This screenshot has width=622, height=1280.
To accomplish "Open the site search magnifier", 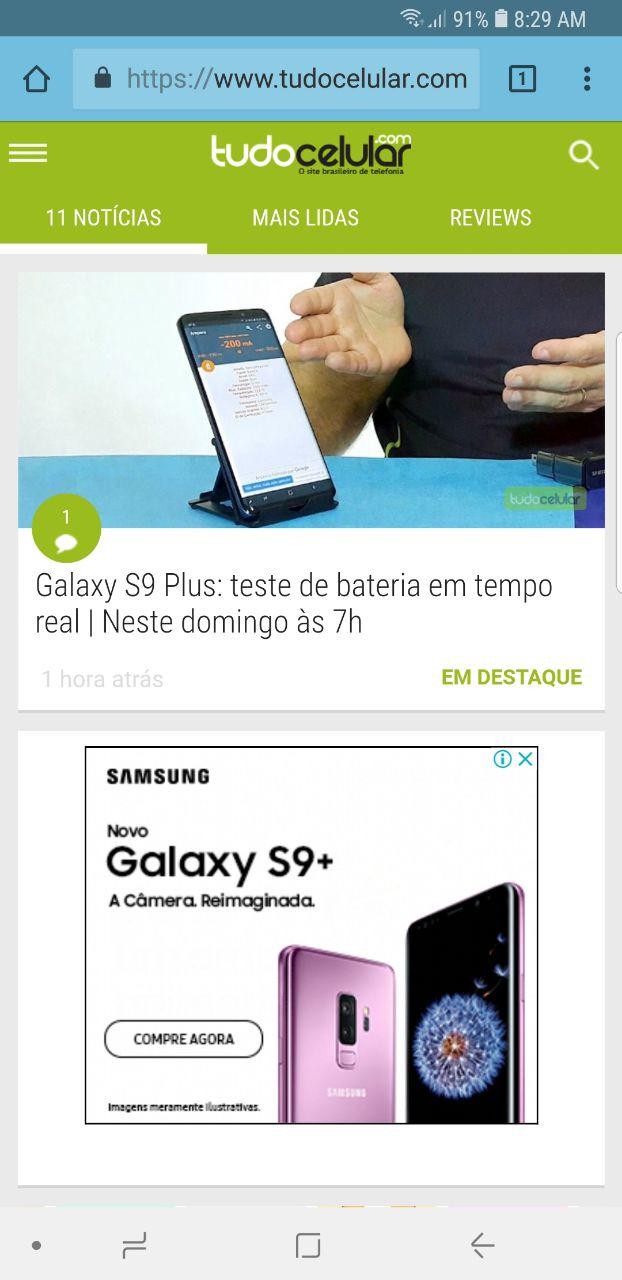I will (584, 154).
